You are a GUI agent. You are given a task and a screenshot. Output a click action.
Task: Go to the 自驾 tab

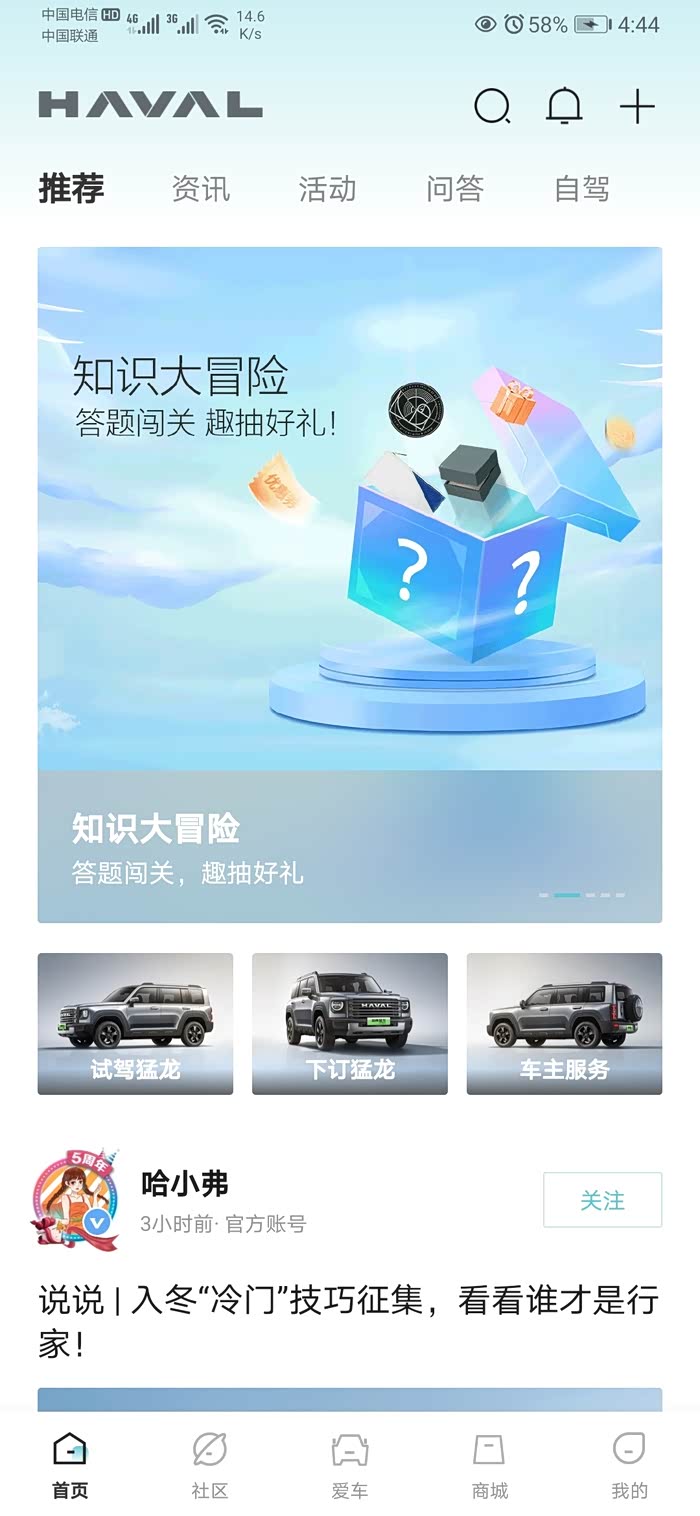[582, 188]
